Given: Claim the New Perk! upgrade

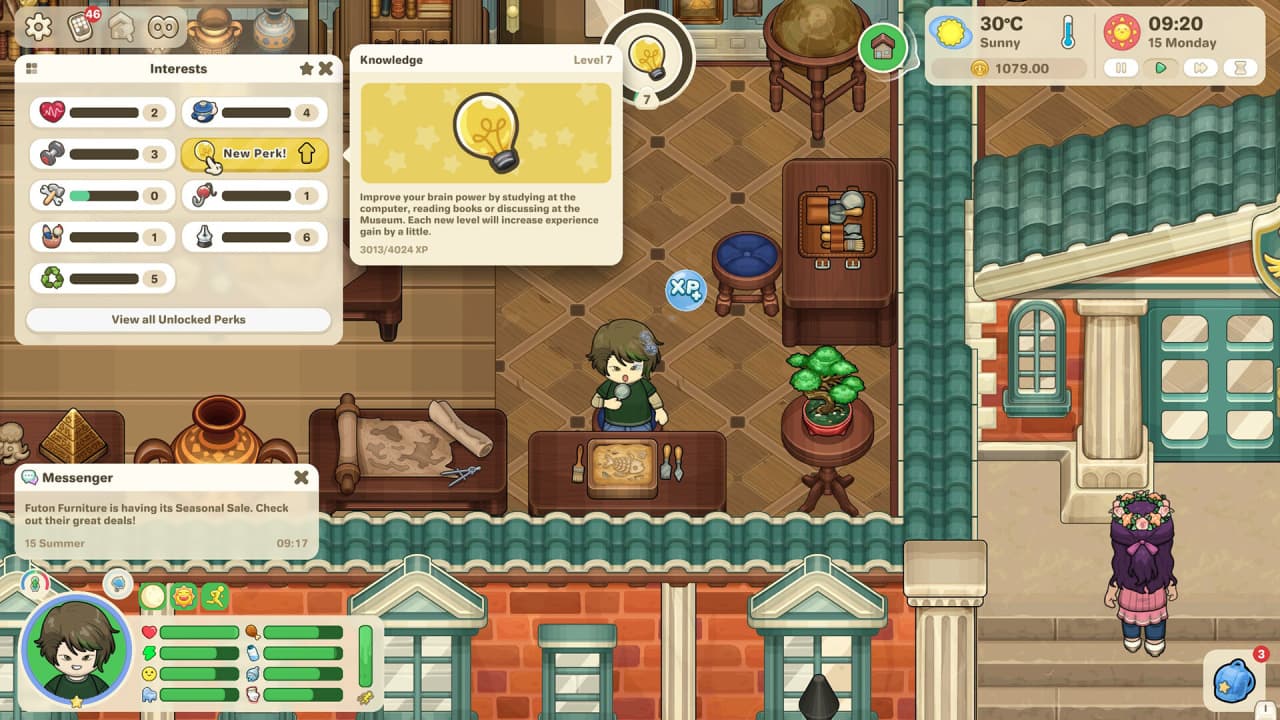Looking at the screenshot, I should (x=255, y=154).
